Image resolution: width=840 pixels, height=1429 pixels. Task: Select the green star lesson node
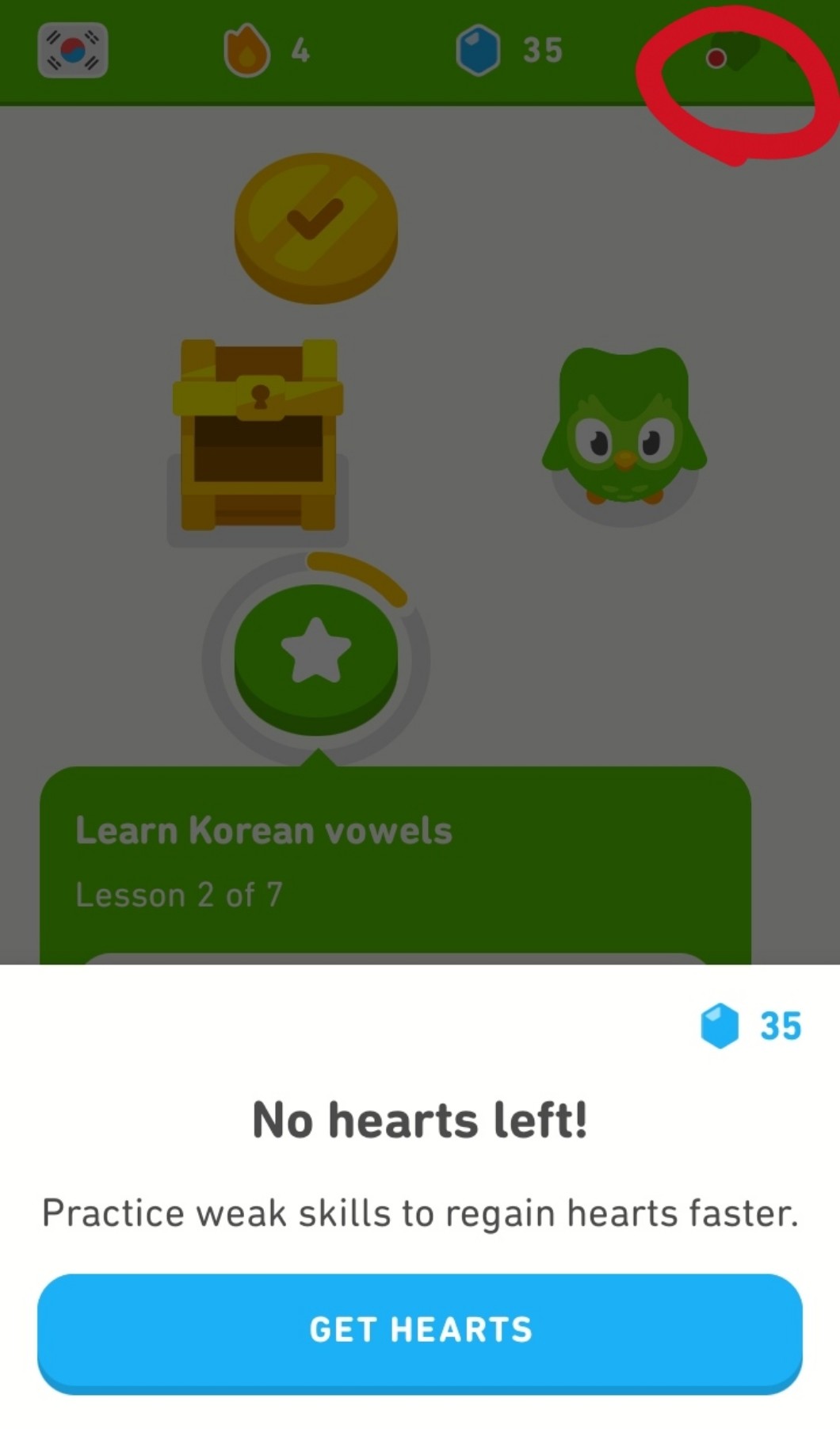[316, 659]
